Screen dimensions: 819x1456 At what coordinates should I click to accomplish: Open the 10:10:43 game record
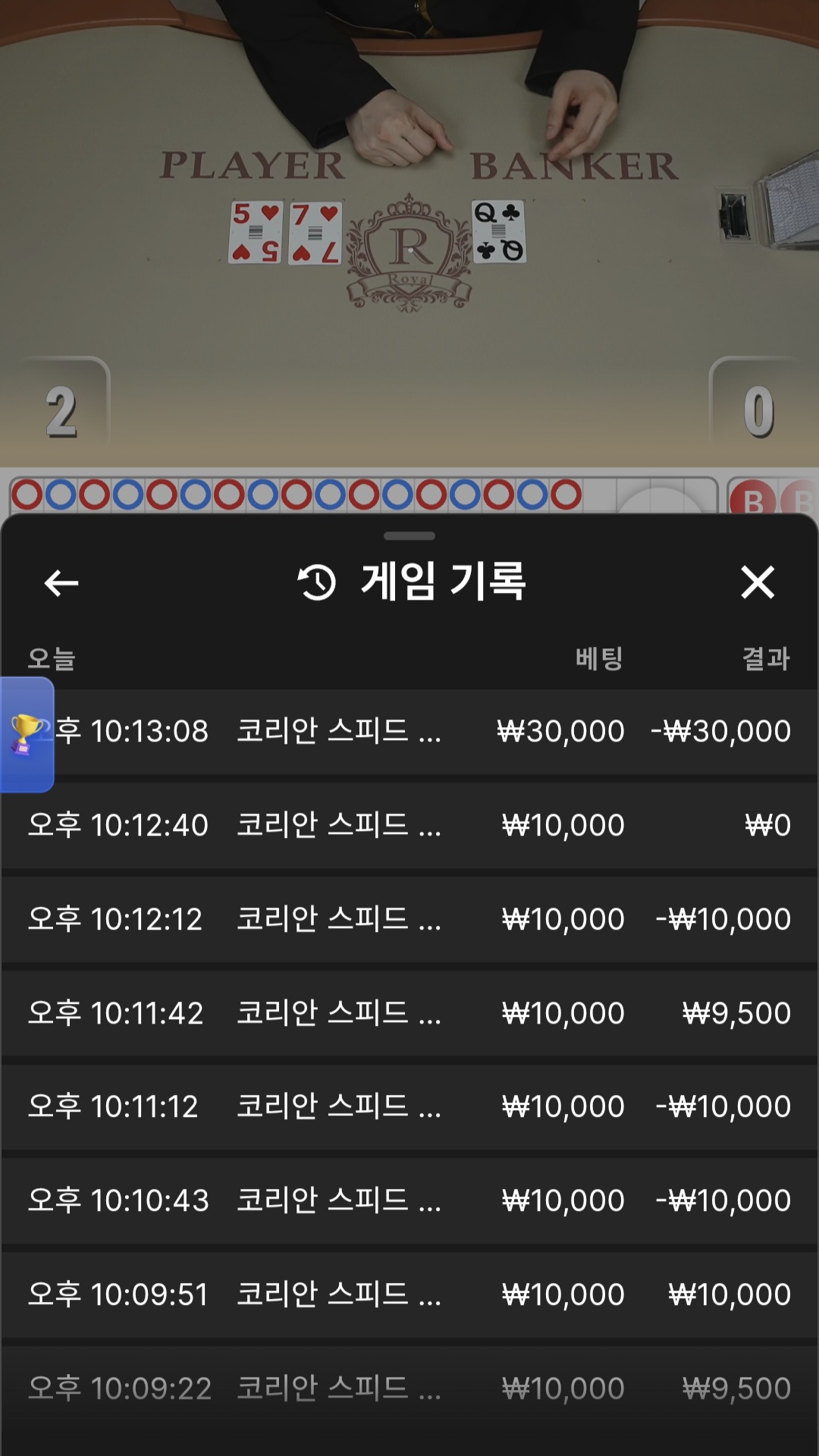point(409,1200)
